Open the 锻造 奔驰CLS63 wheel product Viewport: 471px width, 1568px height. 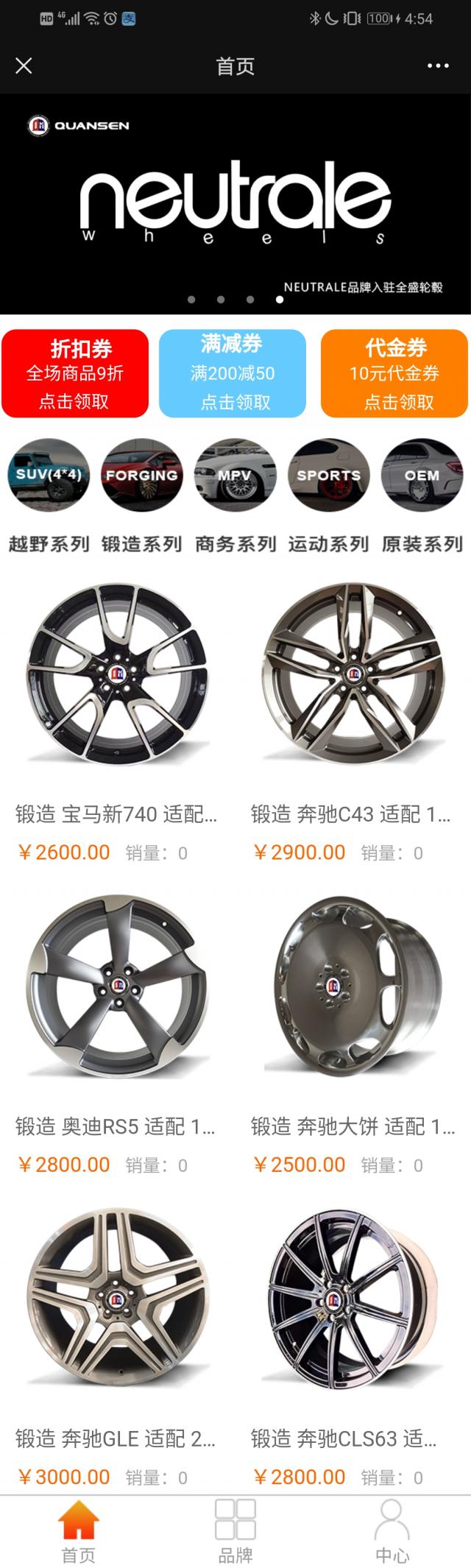tap(353, 1299)
